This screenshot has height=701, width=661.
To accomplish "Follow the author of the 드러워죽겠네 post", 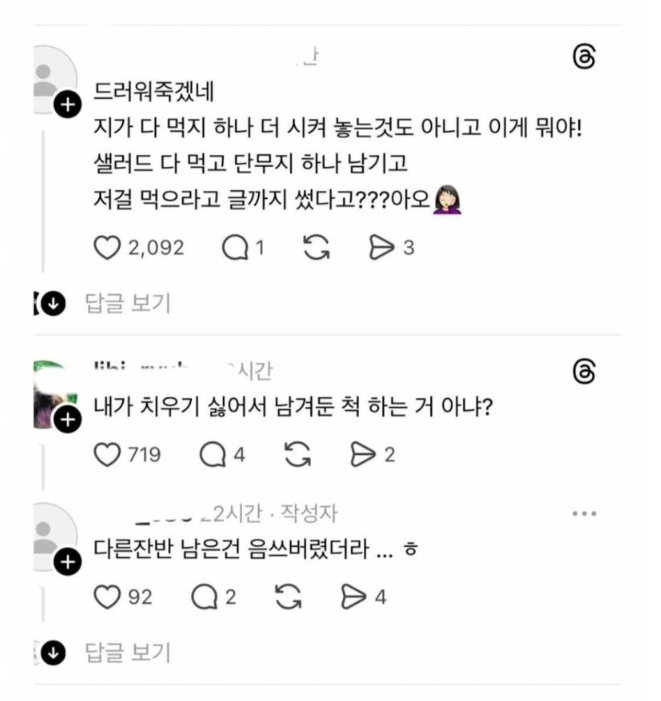I will click(67, 103).
